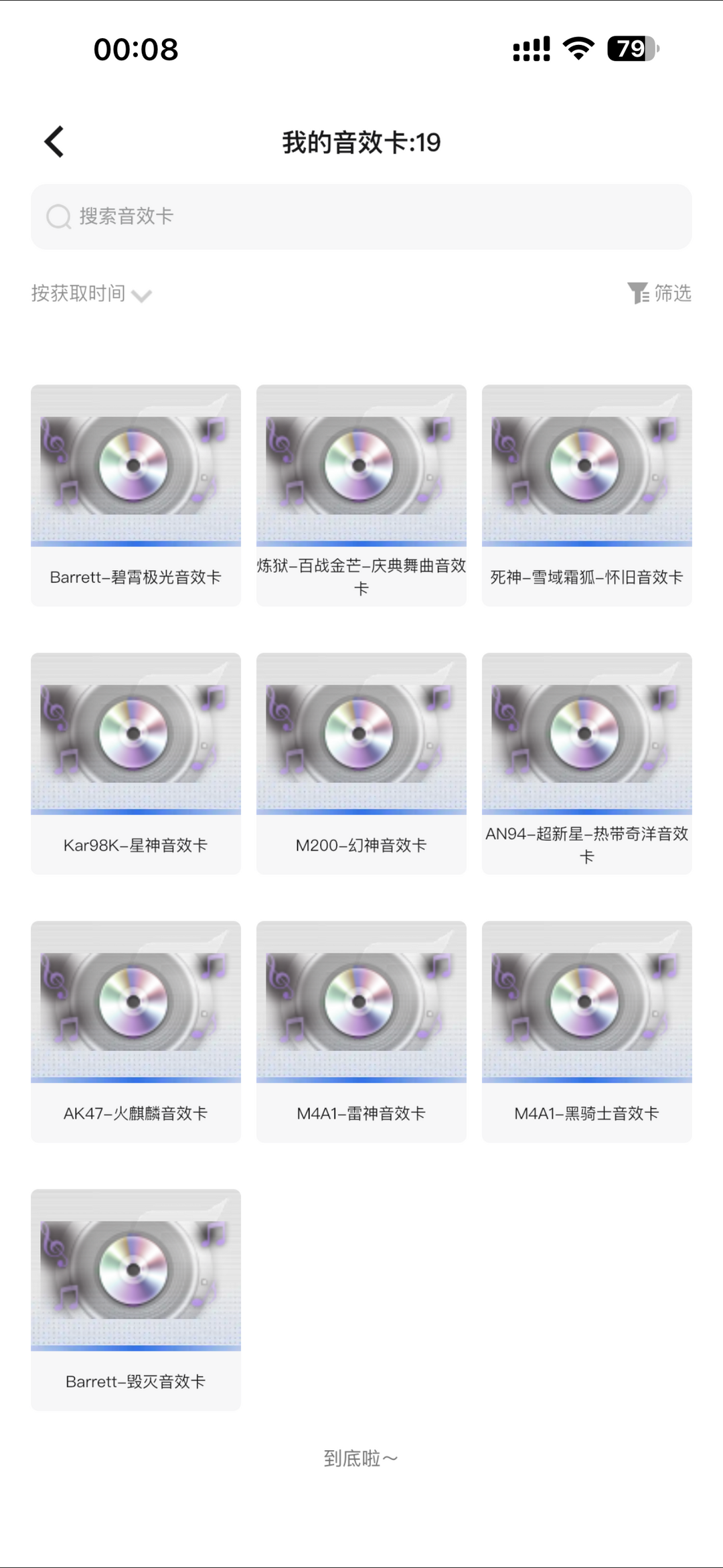Image resolution: width=723 pixels, height=1568 pixels.
Task: Open the Barrett-碧霄极光音效卡 card
Action: [136, 495]
